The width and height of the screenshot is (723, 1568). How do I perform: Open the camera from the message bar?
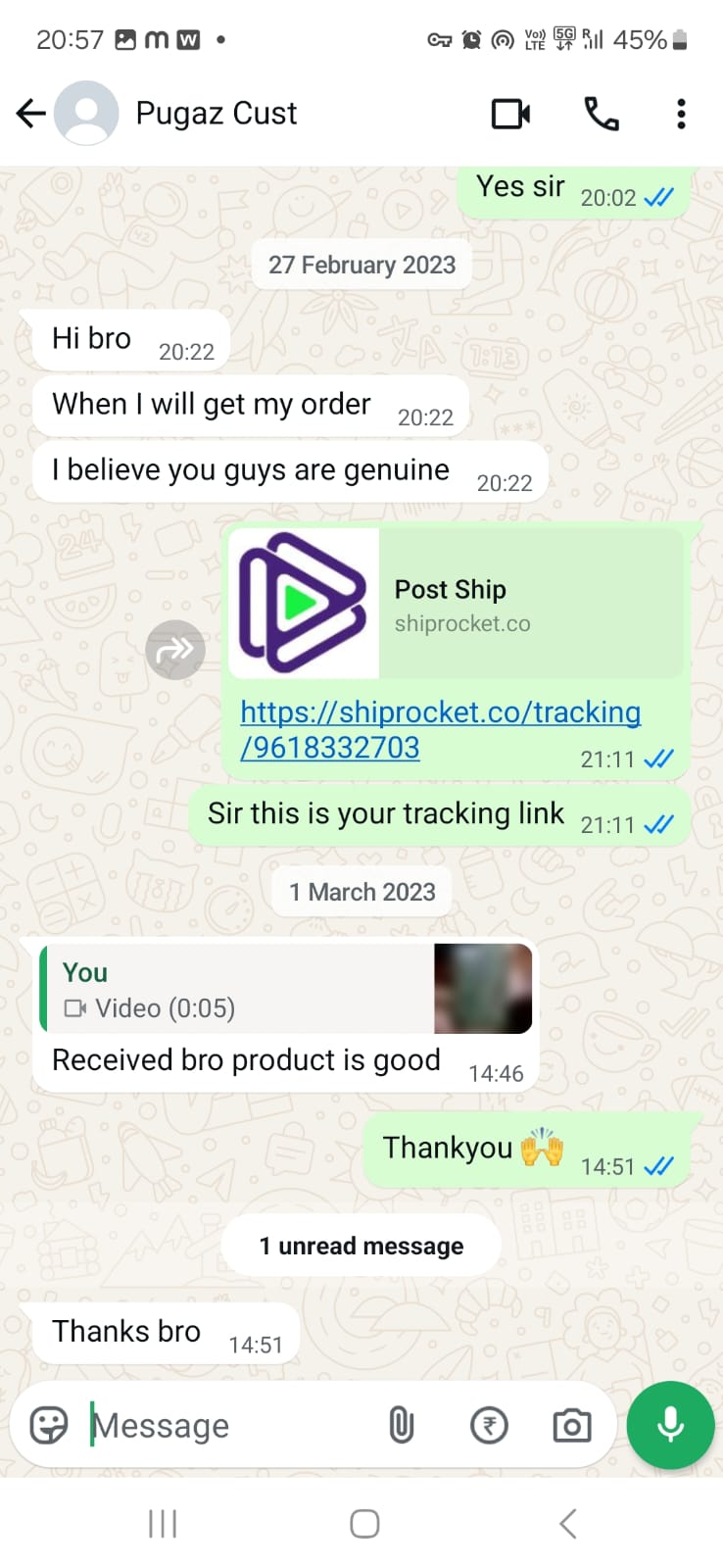[x=571, y=1425]
